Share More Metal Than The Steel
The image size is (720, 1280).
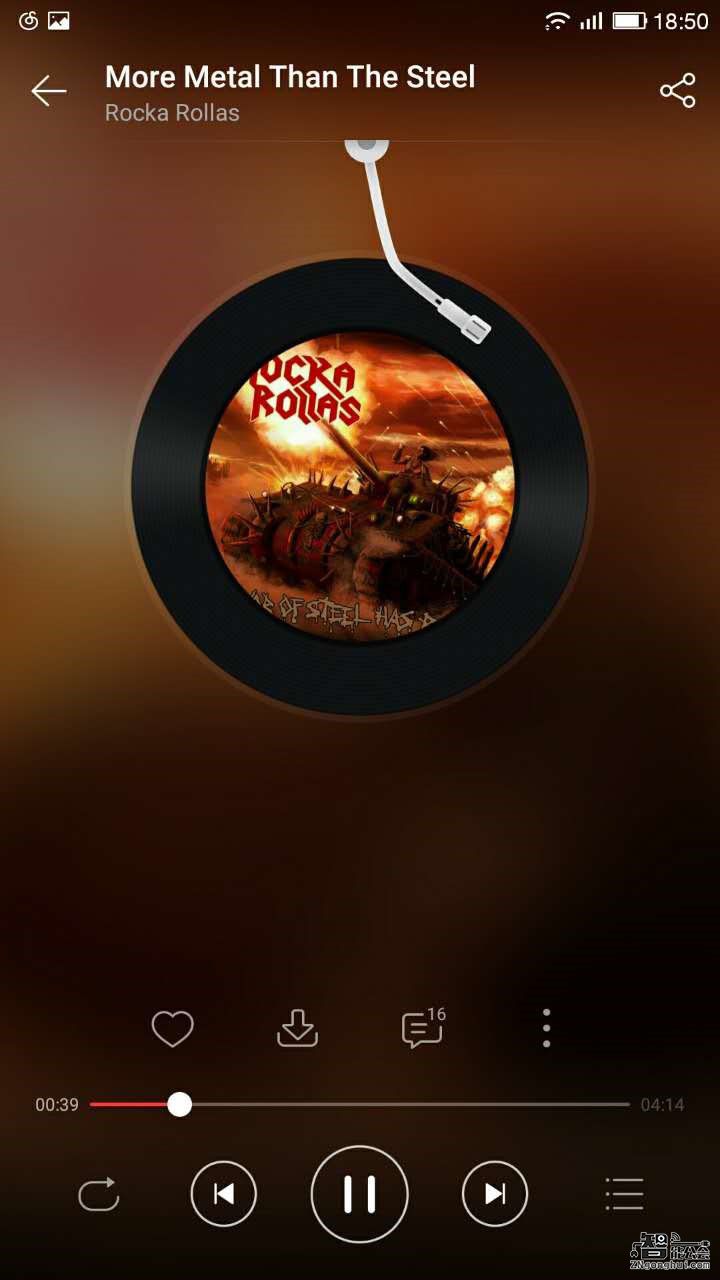click(677, 91)
